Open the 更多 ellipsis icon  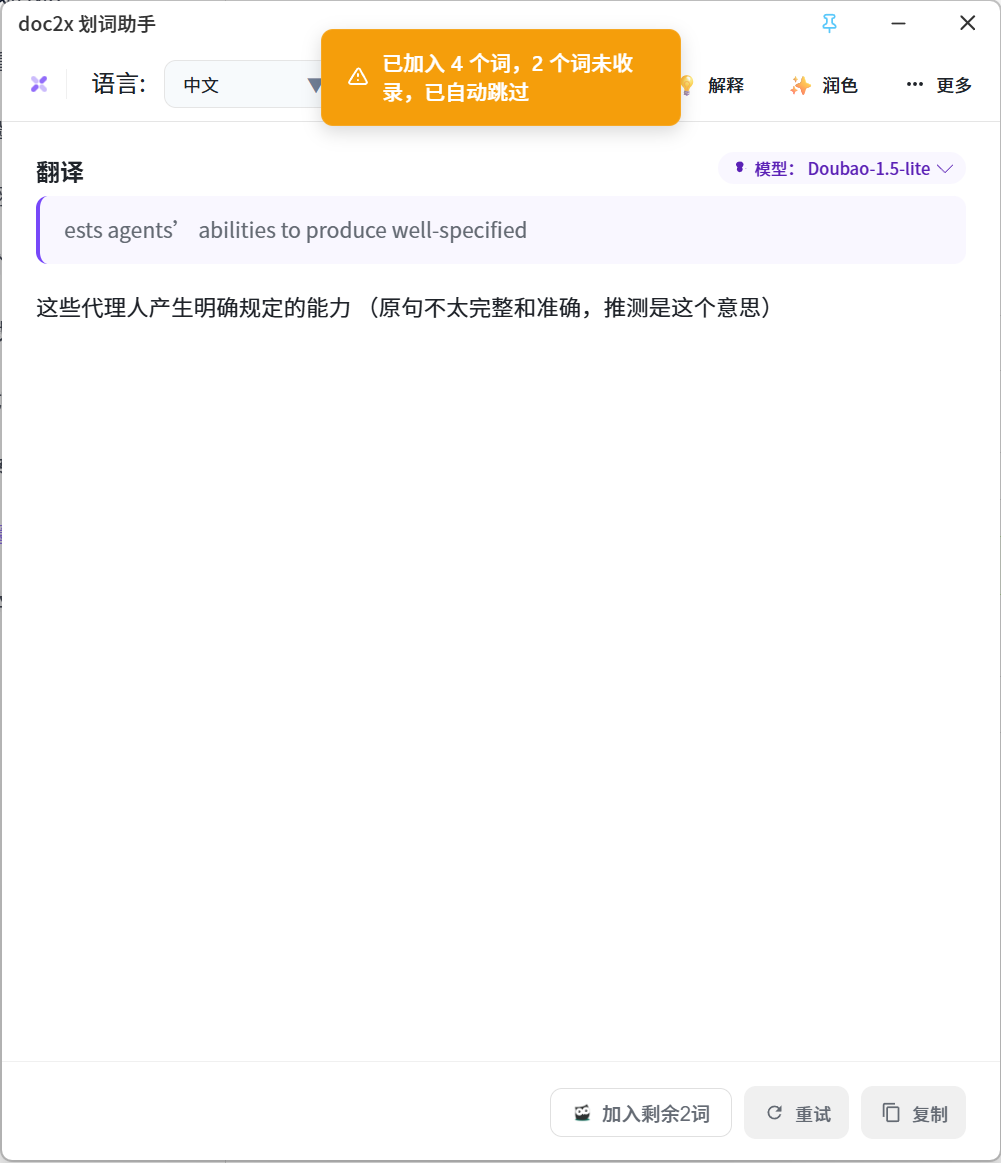(x=913, y=85)
